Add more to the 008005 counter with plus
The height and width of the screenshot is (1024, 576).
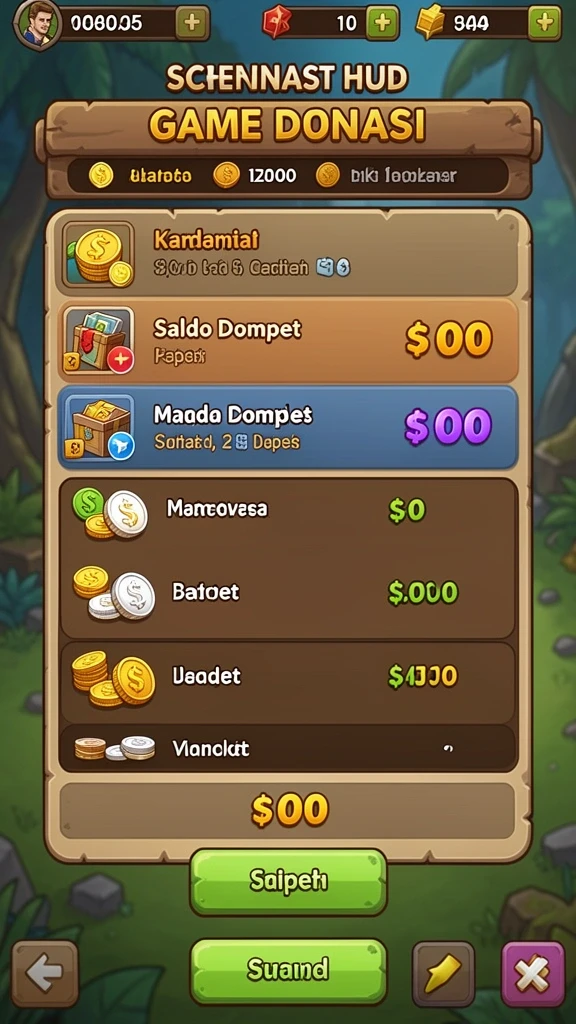click(x=192, y=24)
